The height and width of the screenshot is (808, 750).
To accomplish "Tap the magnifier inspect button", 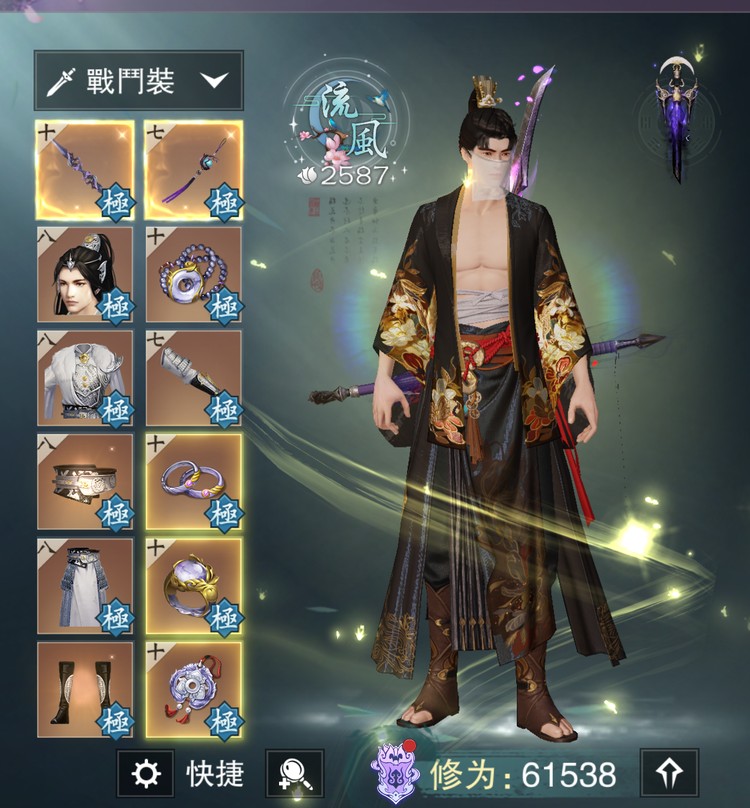I will click(x=294, y=773).
